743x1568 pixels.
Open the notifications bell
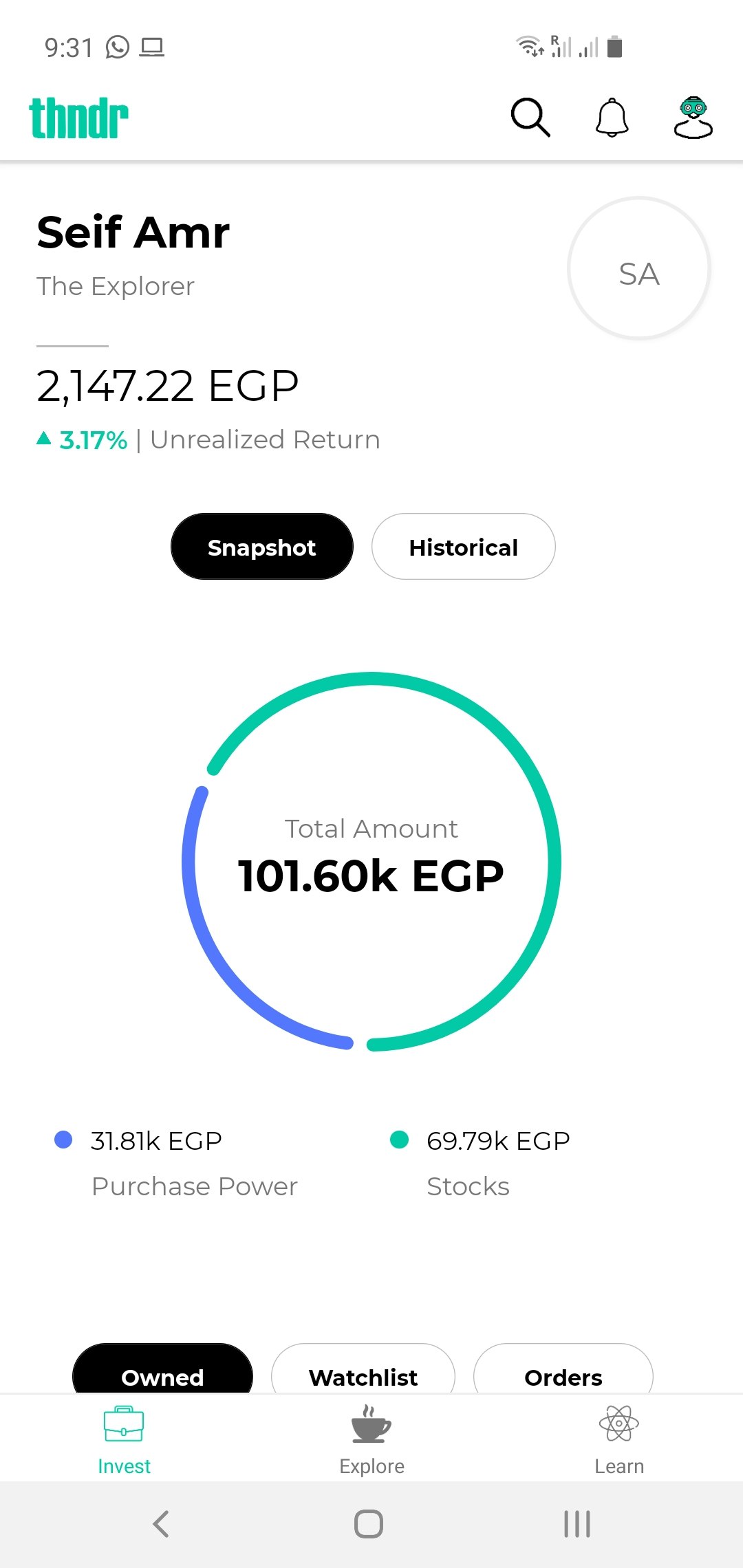(612, 118)
